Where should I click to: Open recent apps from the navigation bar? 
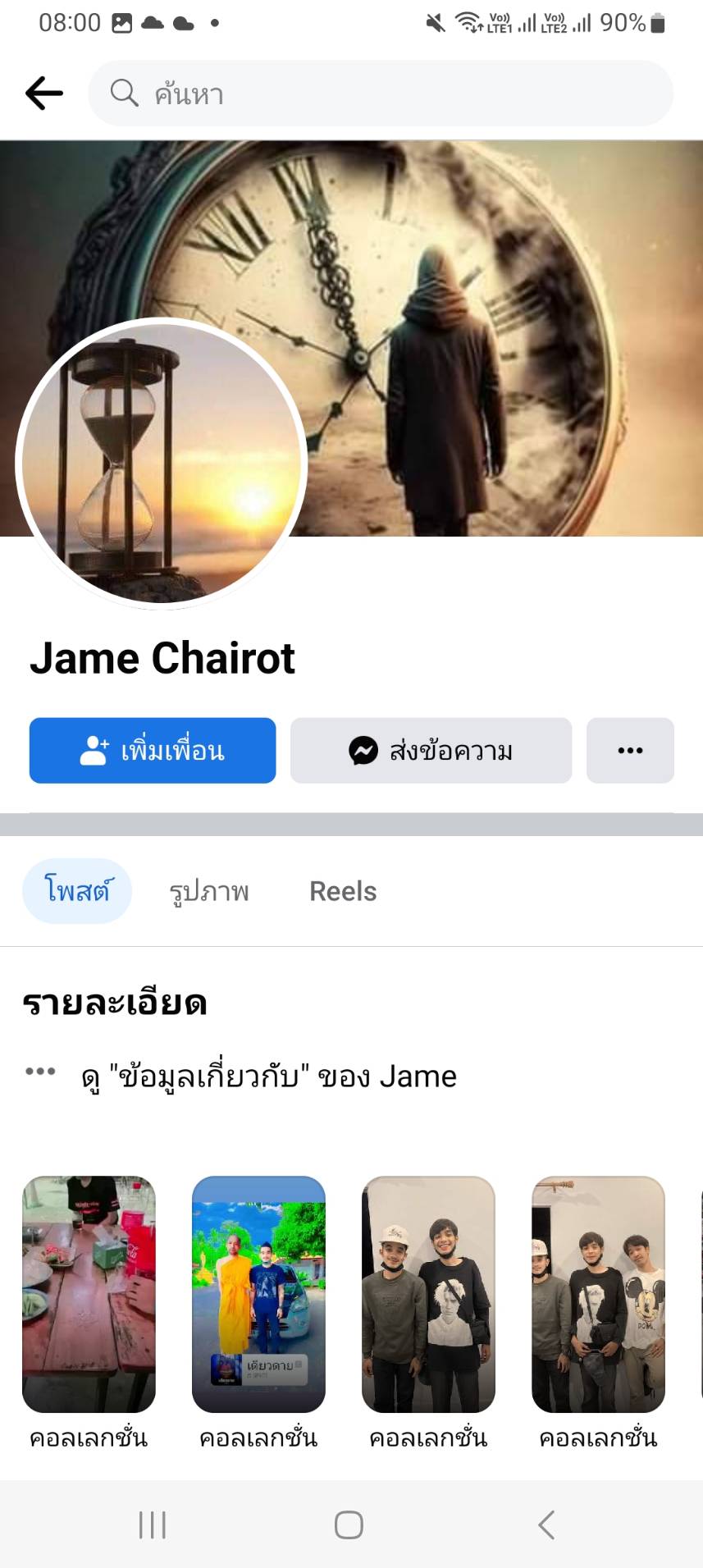pos(153,1525)
